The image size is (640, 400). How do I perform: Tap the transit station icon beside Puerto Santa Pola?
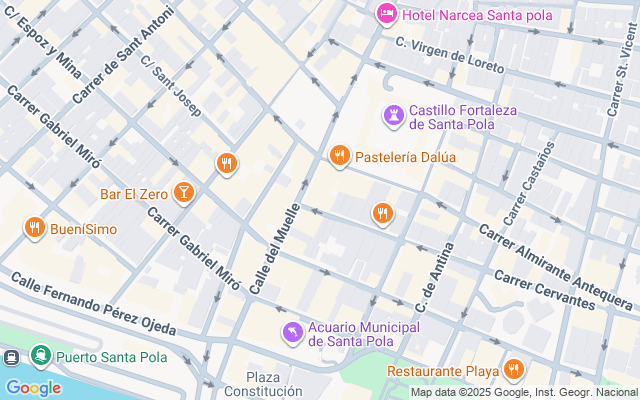pos(11,358)
